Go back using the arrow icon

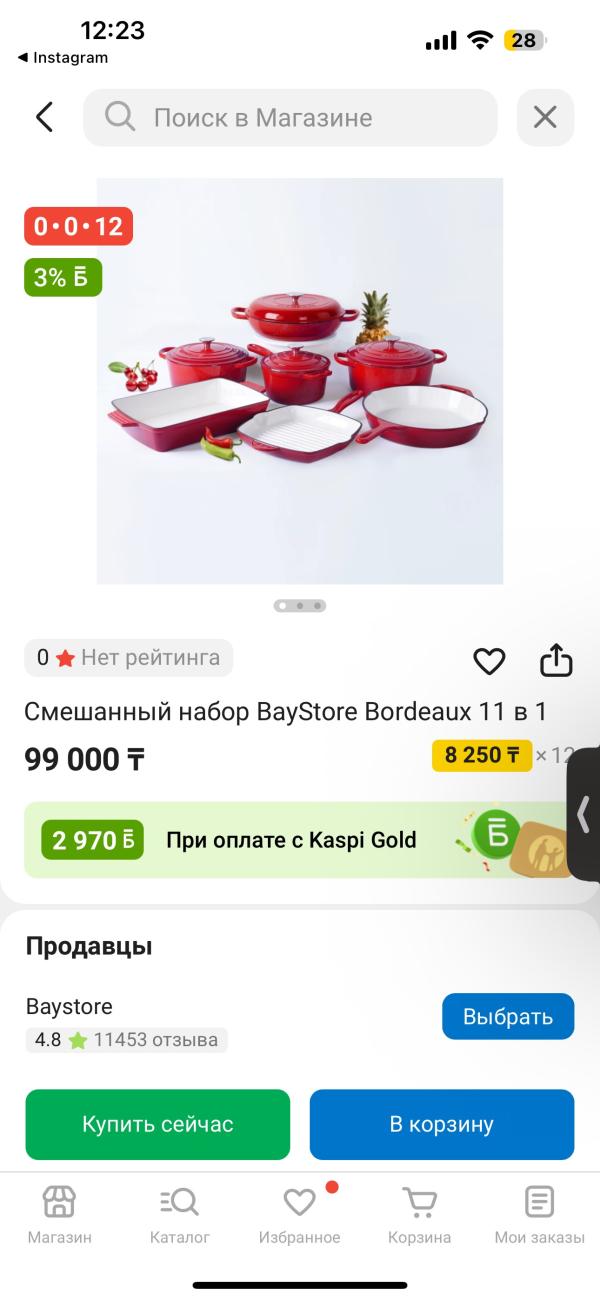[44, 117]
